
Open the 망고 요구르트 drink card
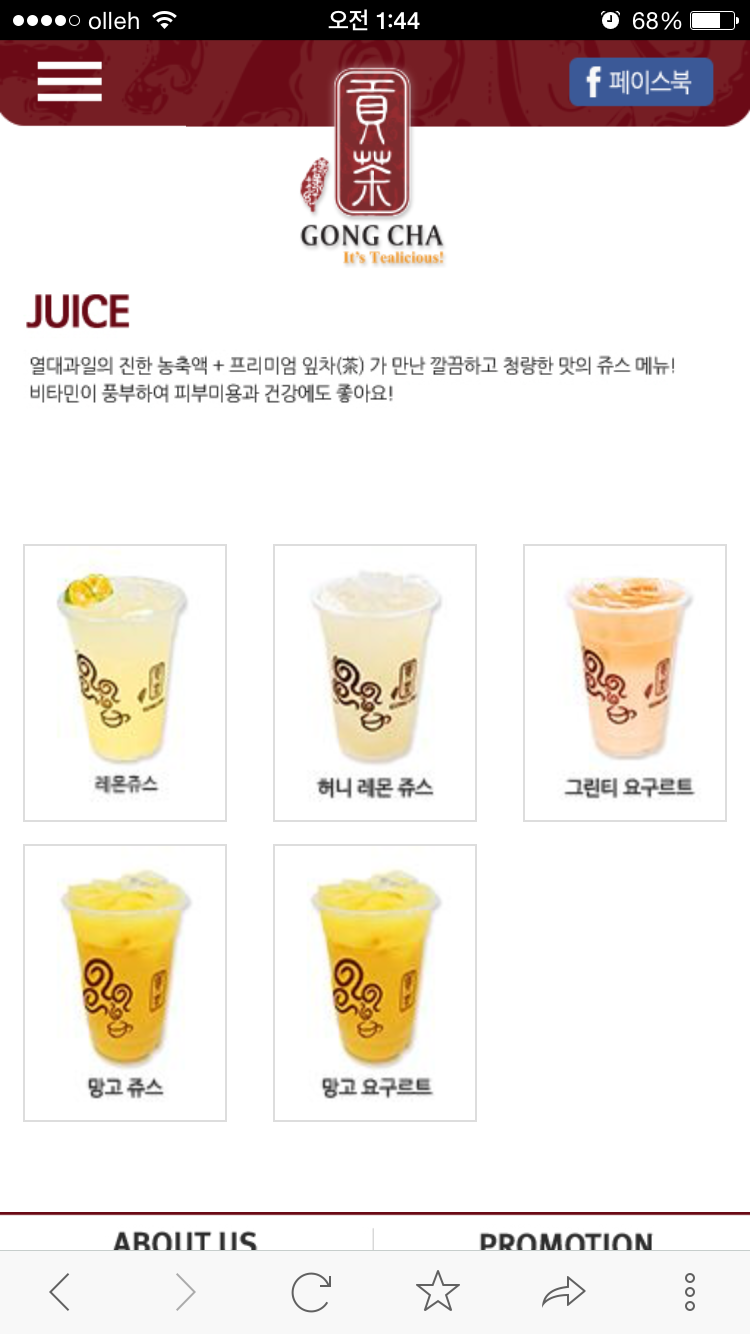(375, 983)
